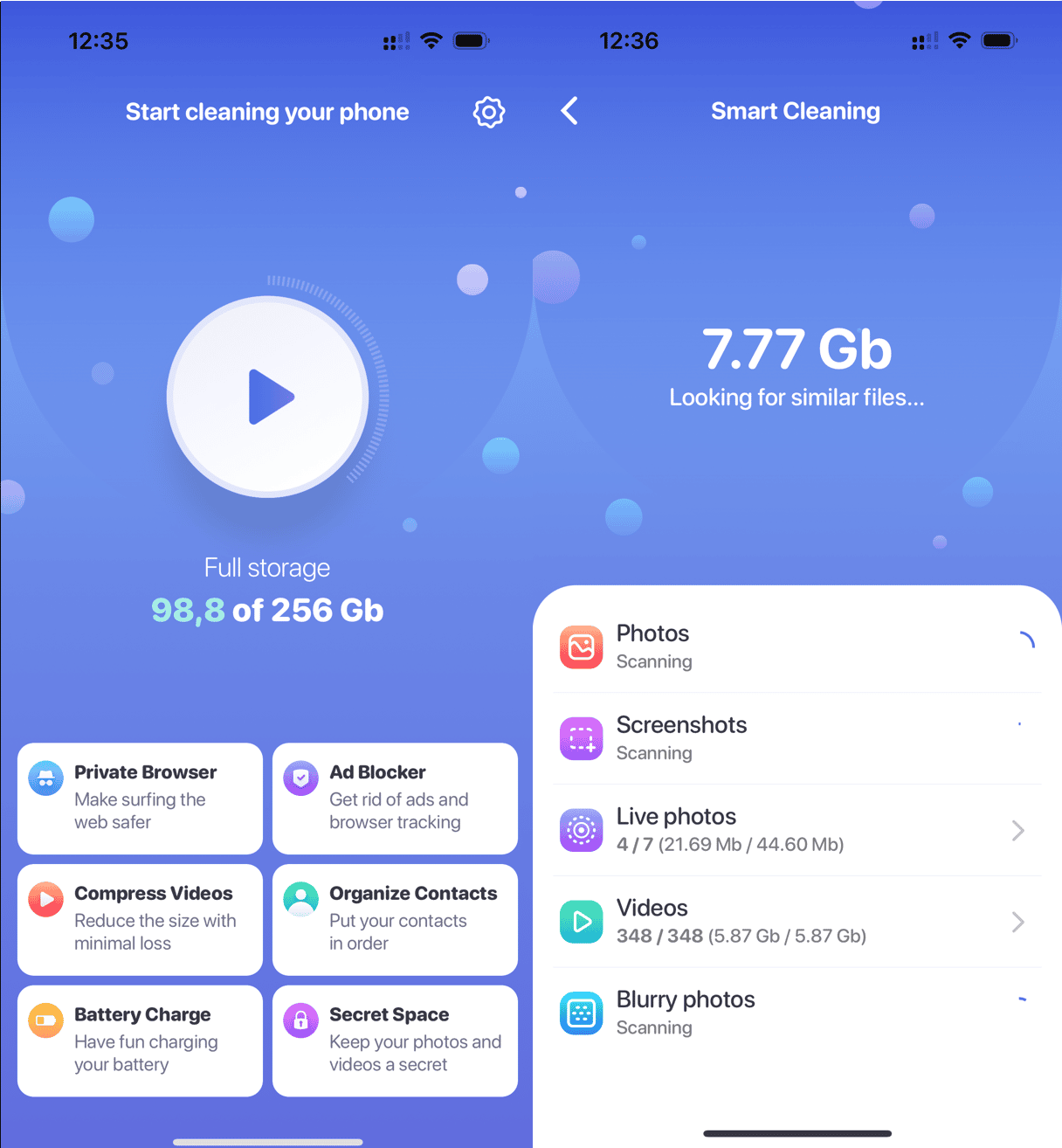Open the Blurry photos row
This screenshot has height=1148, width=1062.
pyautogui.click(x=796, y=1013)
